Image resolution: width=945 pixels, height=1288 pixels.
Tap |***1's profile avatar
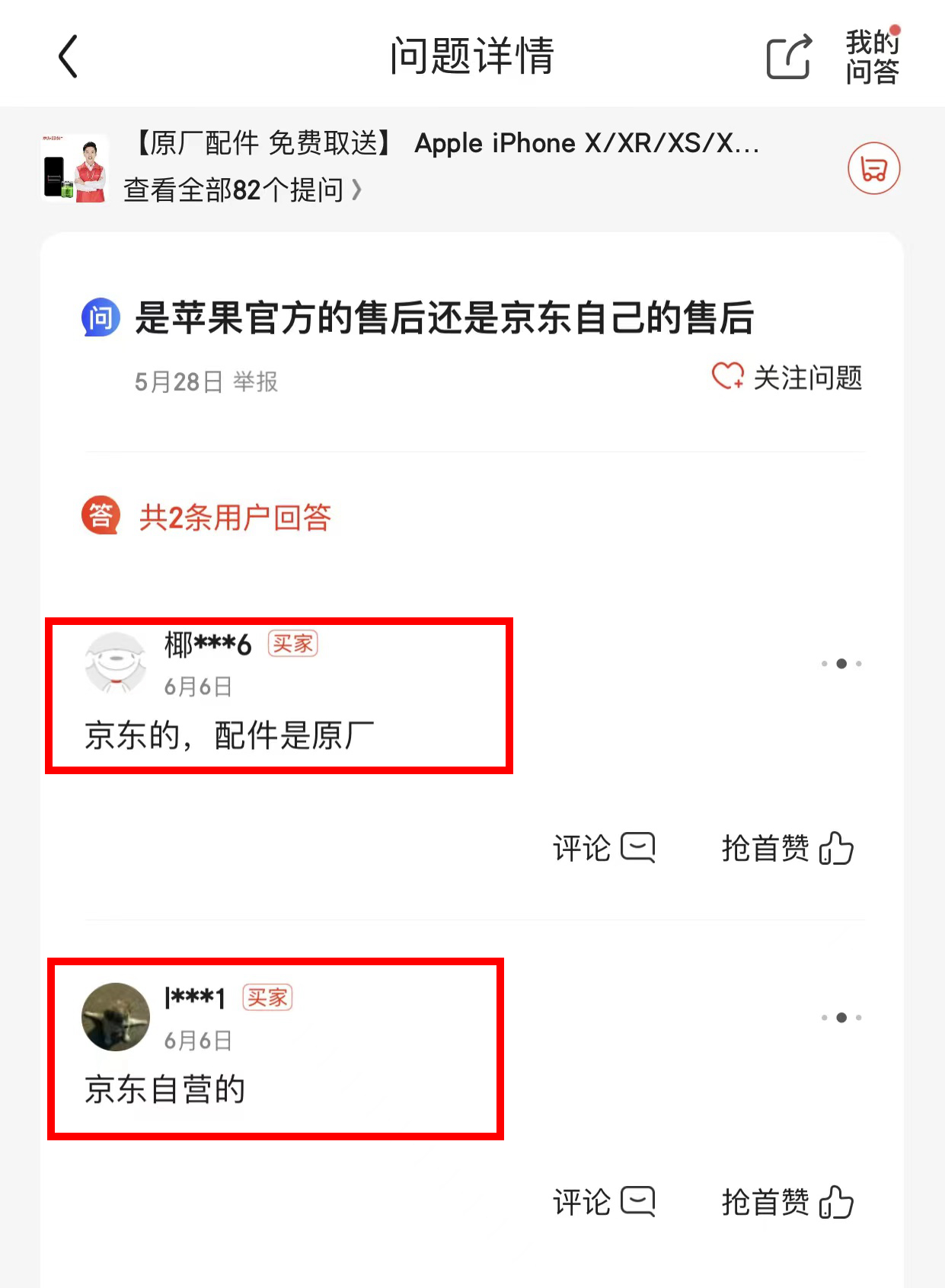coord(116,1017)
